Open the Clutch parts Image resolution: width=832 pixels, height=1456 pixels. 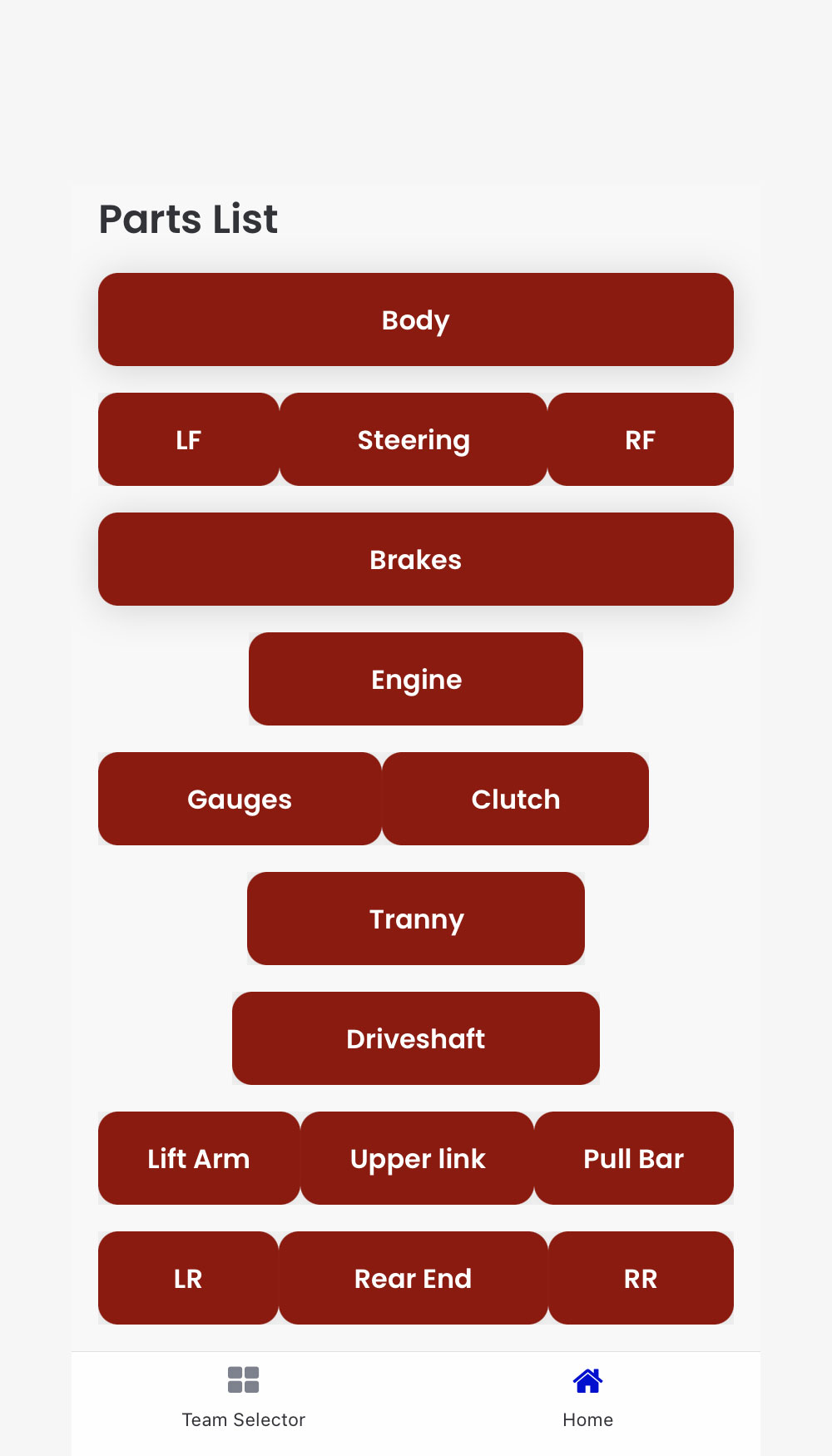pyautogui.click(x=515, y=799)
